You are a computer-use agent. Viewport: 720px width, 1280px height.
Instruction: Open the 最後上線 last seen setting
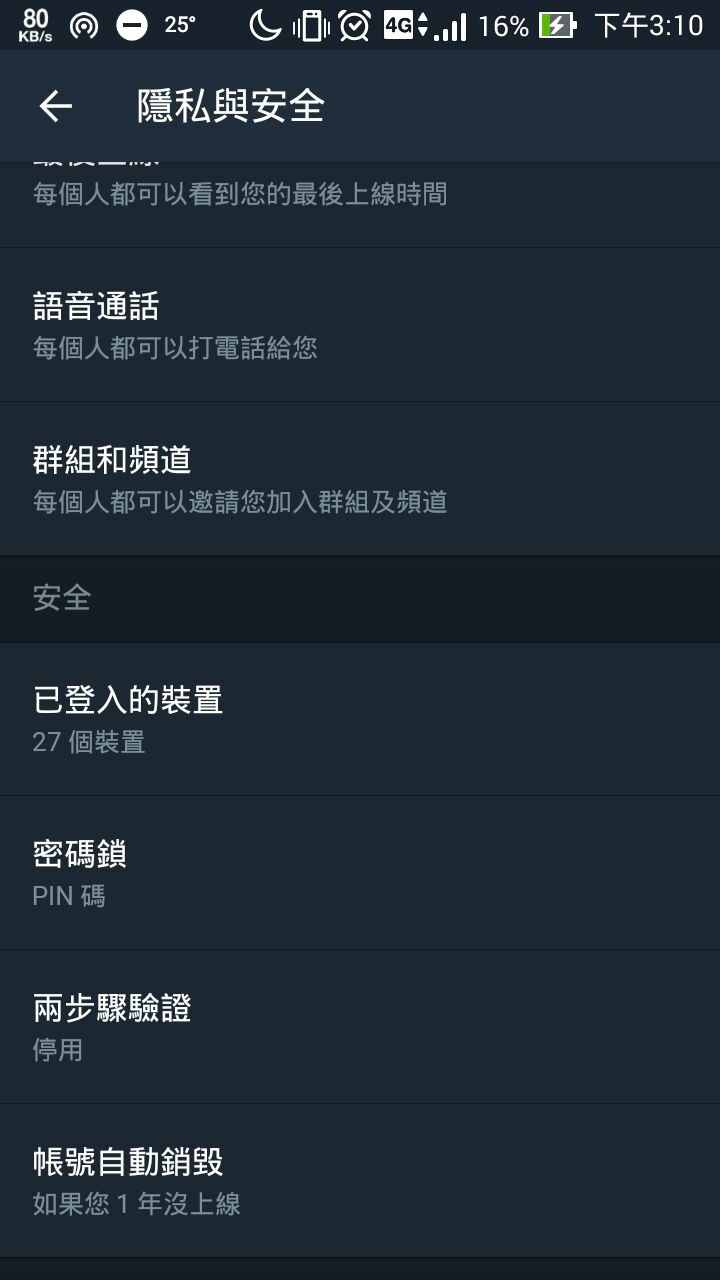click(x=360, y=204)
